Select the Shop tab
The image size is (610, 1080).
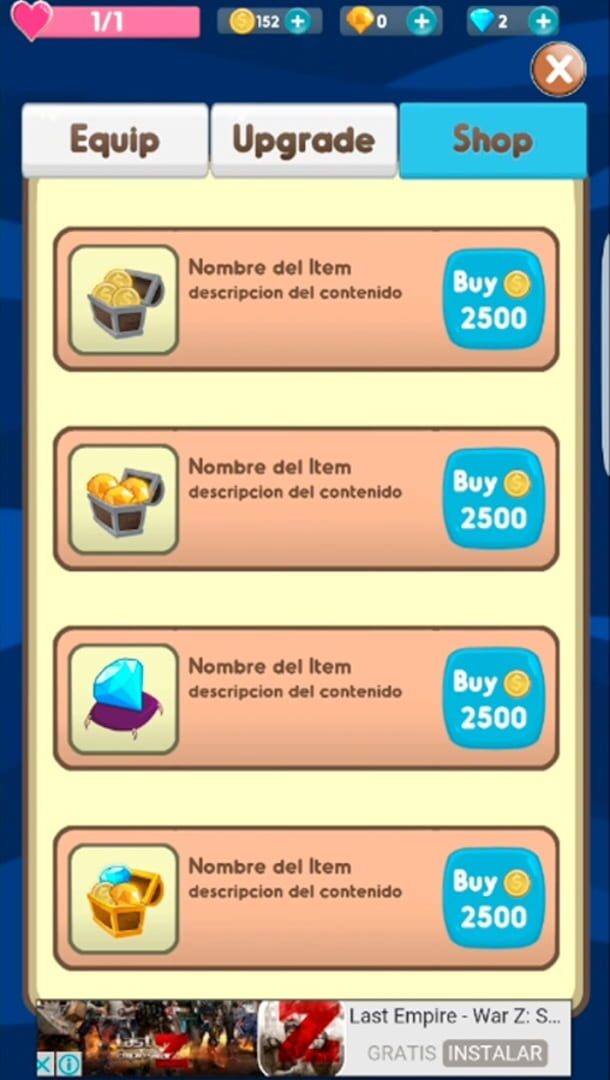[493, 141]
